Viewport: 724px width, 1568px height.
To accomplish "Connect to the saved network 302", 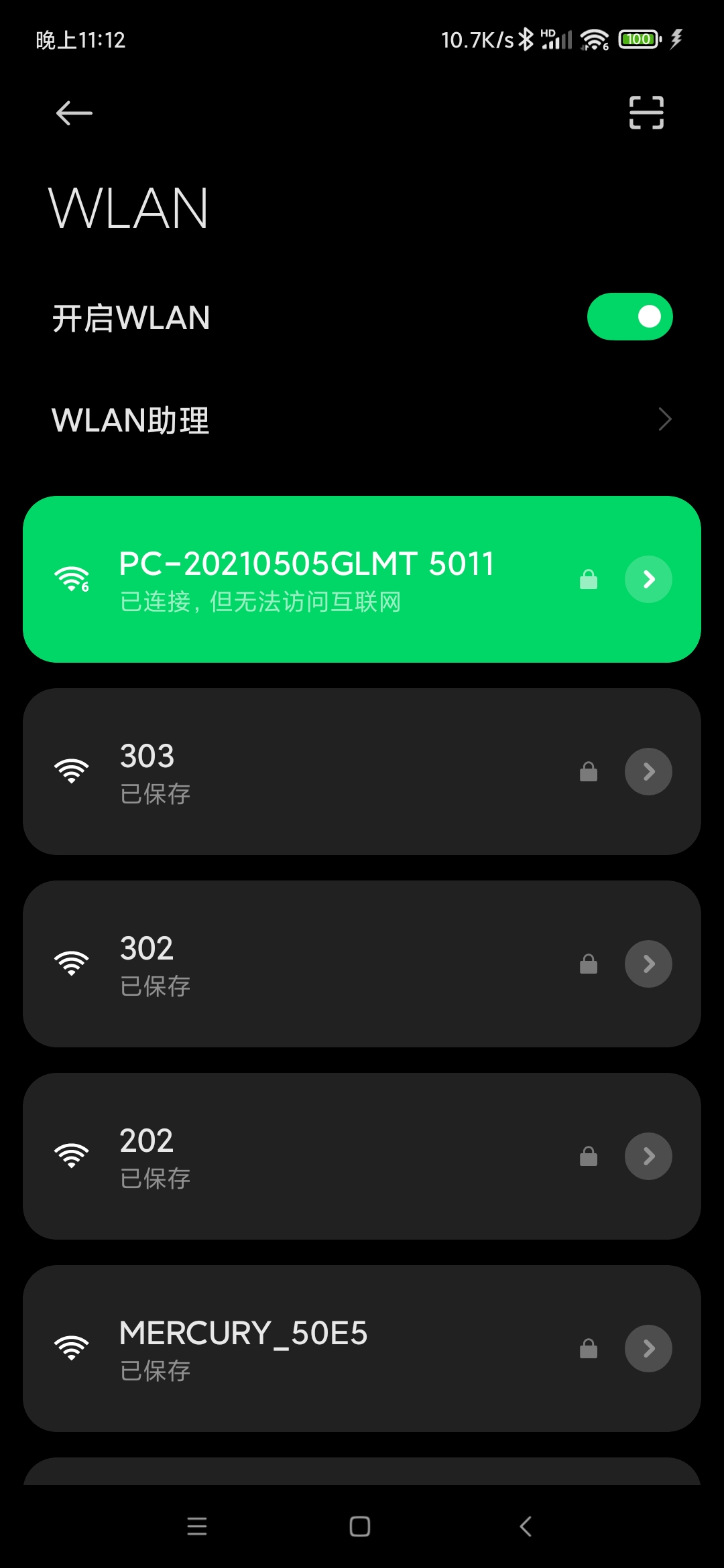I will pos(362,964).
